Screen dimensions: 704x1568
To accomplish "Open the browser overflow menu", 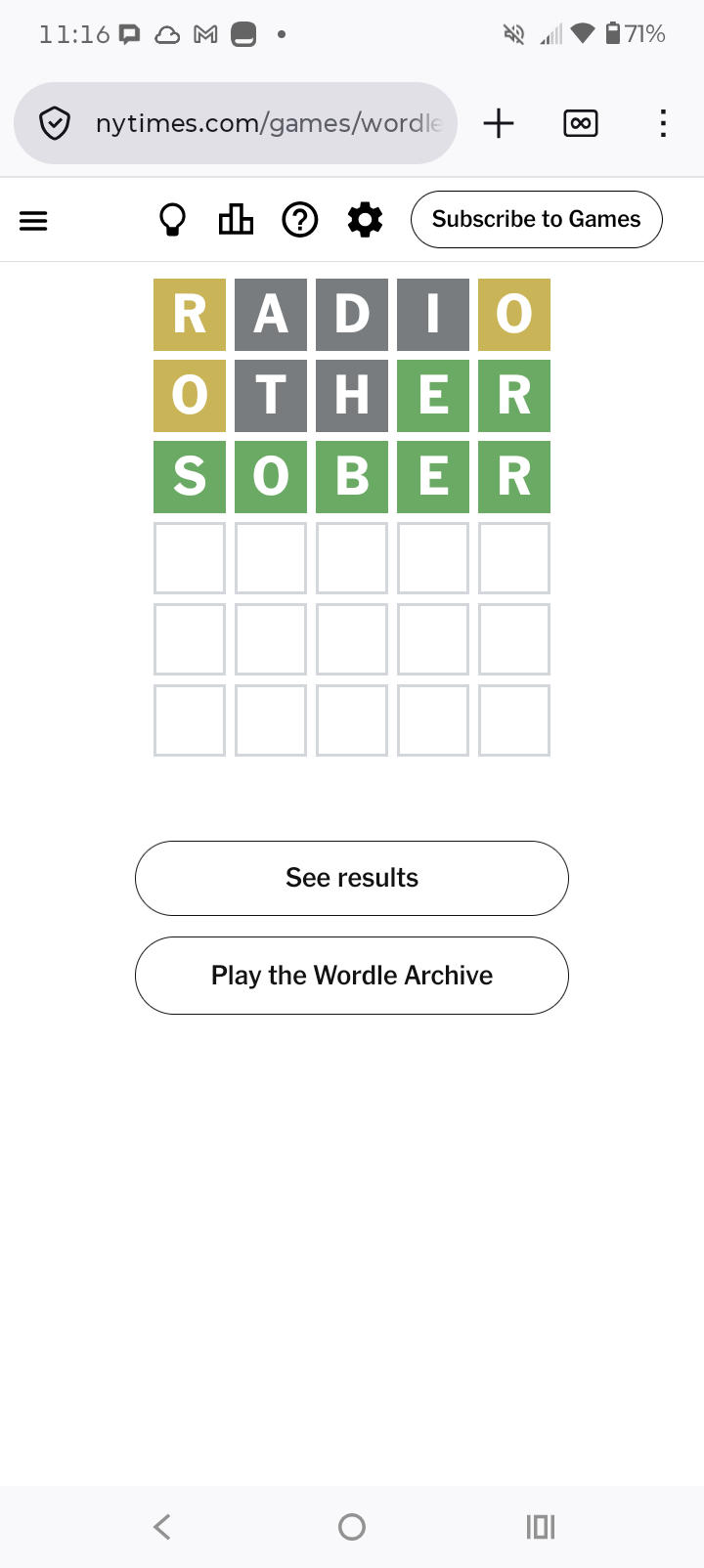I will coord(663,123).
